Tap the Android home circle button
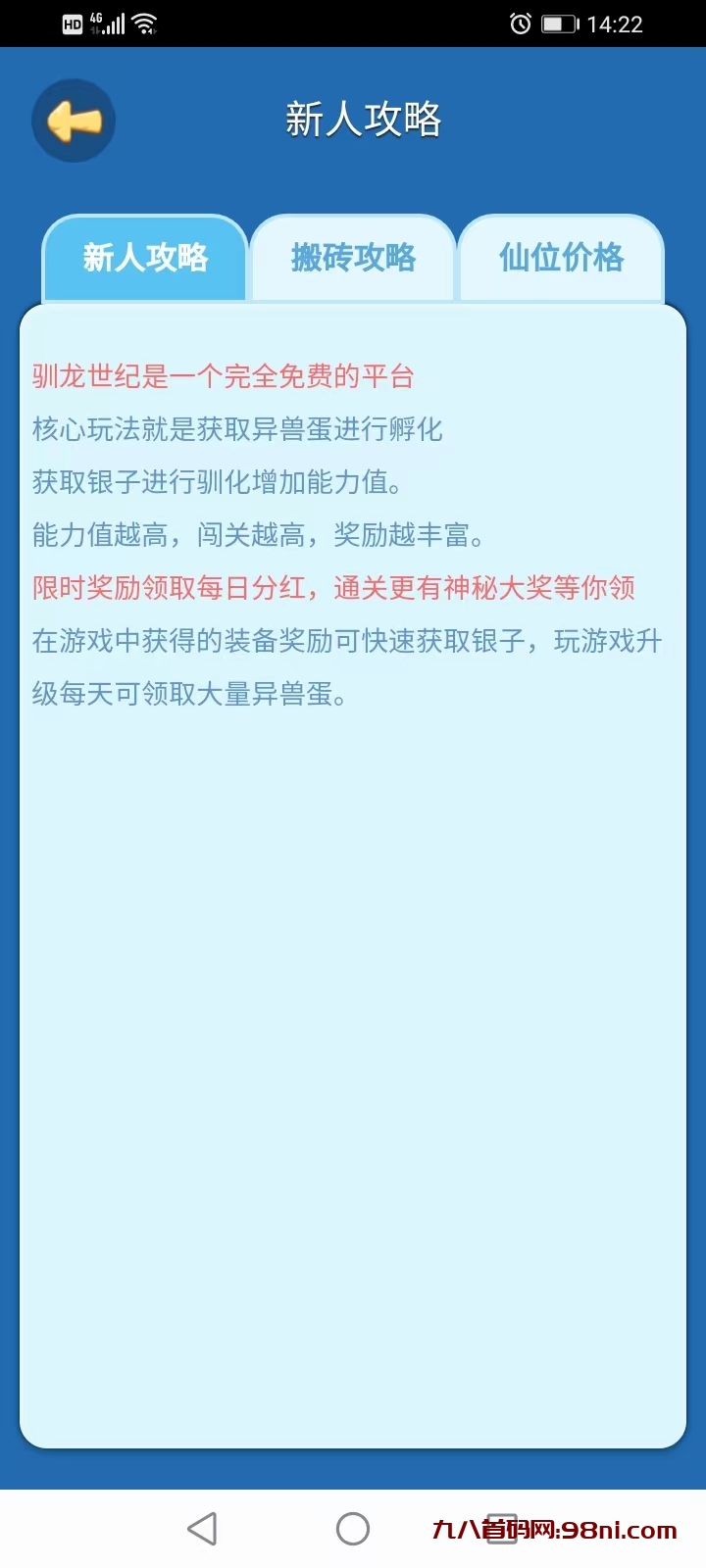This screenshot has height=1568, width=706. [353, 1527]
